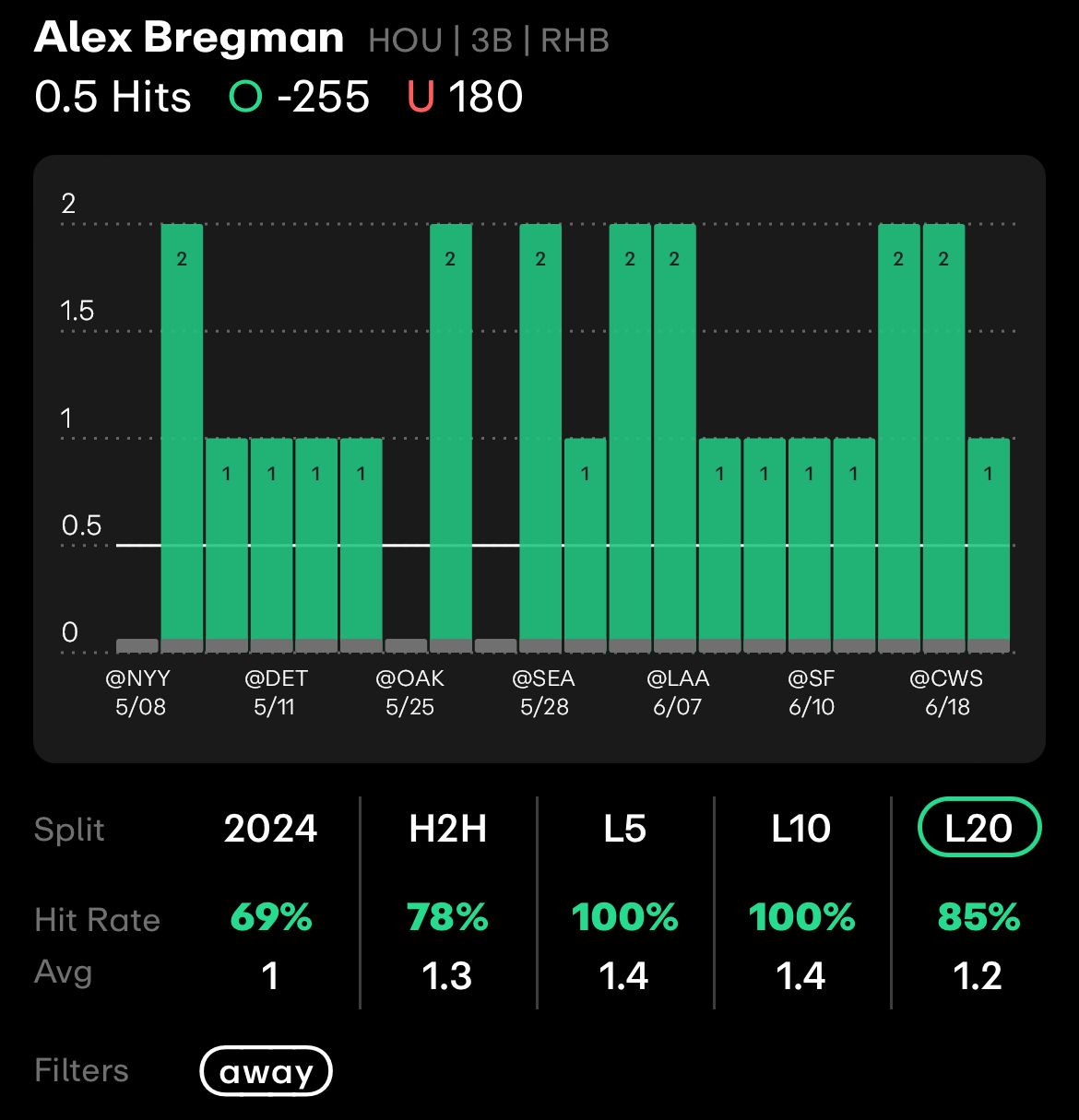Switch to the 2024 split
This screenshot has width=1079, height=1120.
tap(270, 829)
